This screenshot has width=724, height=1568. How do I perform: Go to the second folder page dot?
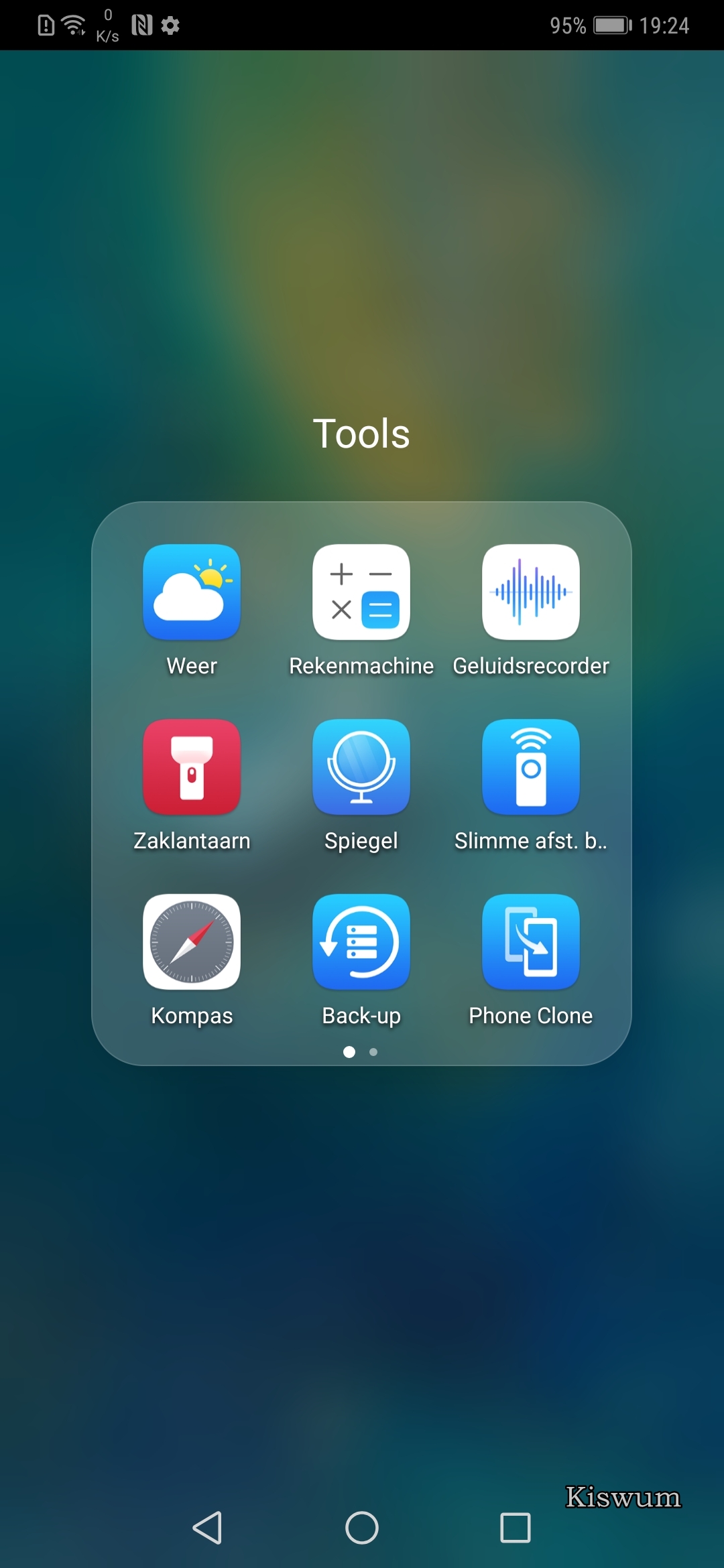tap(373, 1052)
